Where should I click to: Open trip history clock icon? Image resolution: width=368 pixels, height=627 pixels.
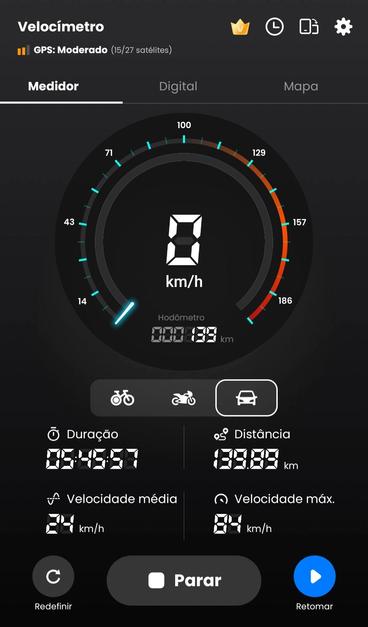[274, 27]
